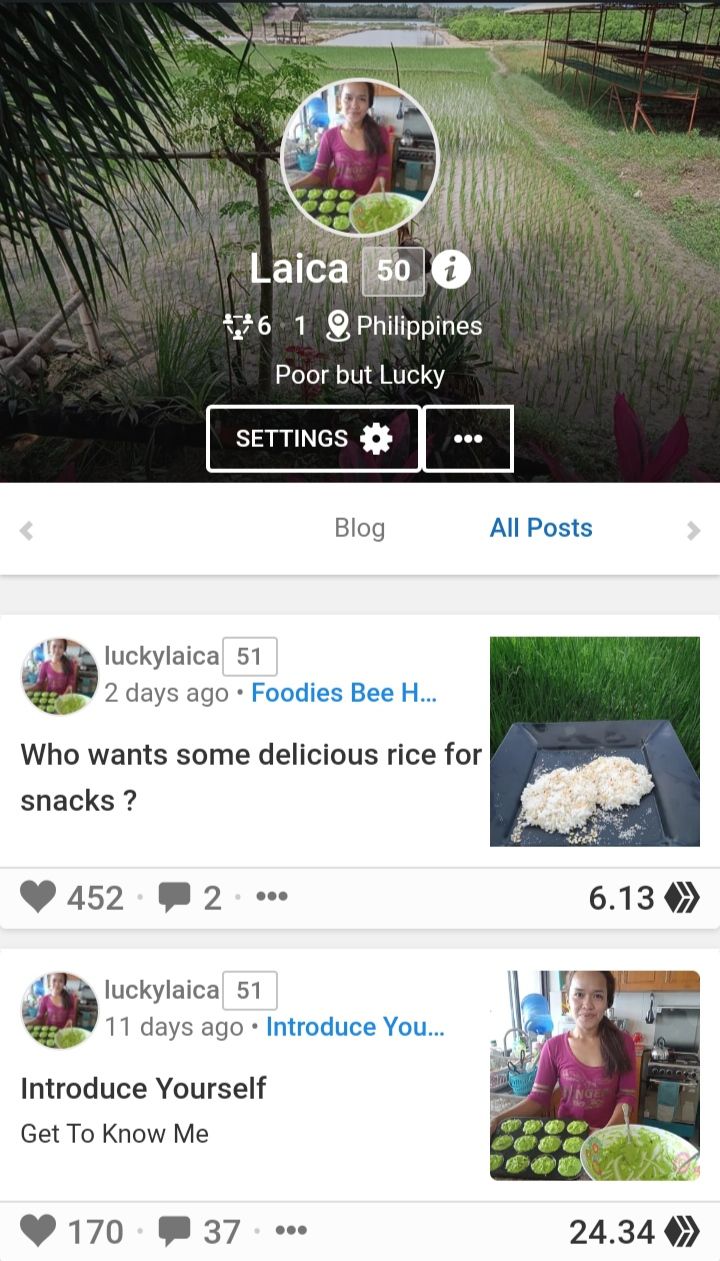Open the Introduce Yourself community link
The height and width of the screenshot is (1261, 720).
(x=355, y=1027)
